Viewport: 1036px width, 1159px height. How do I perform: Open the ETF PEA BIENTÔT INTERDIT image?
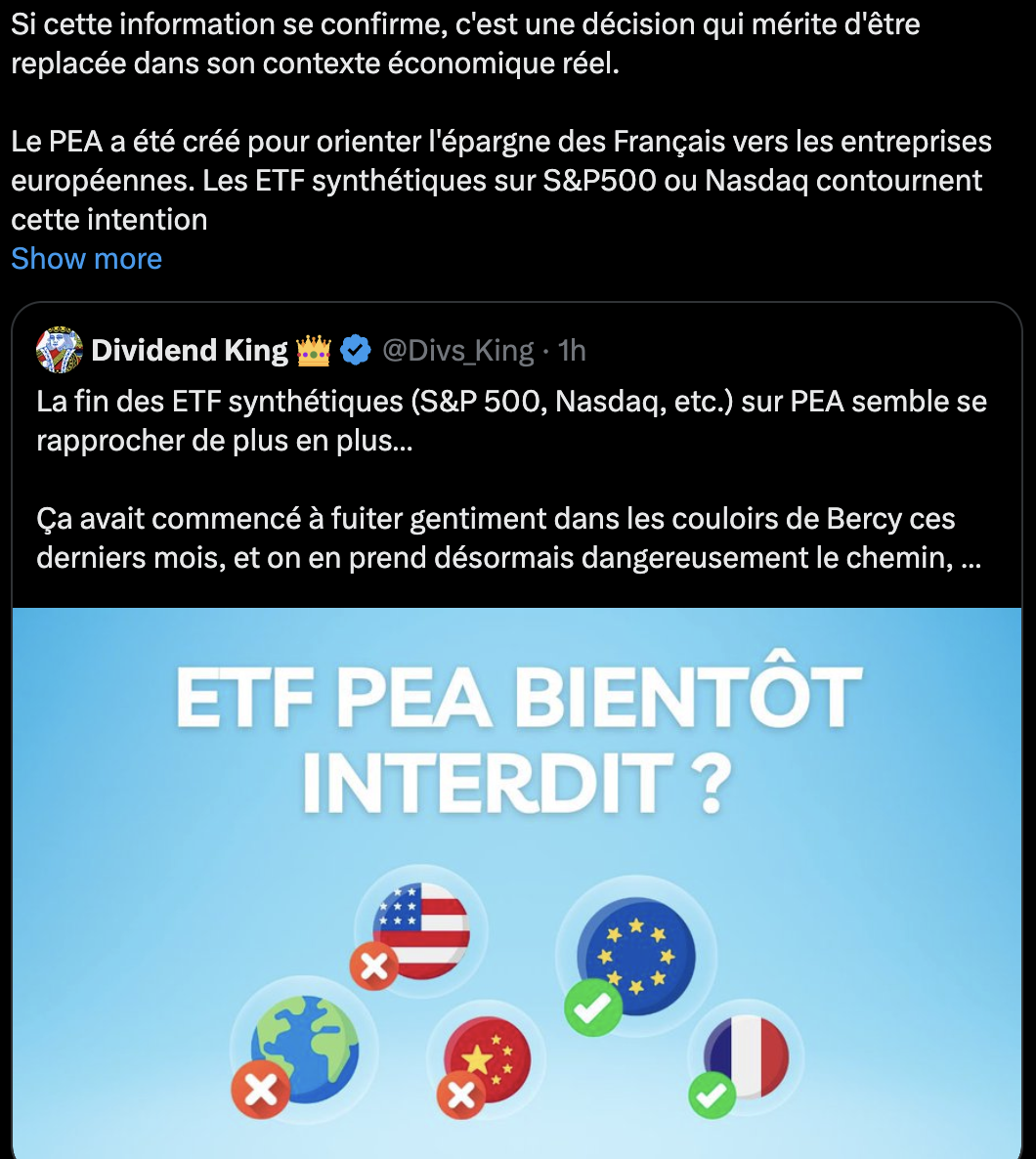[517, 883]
